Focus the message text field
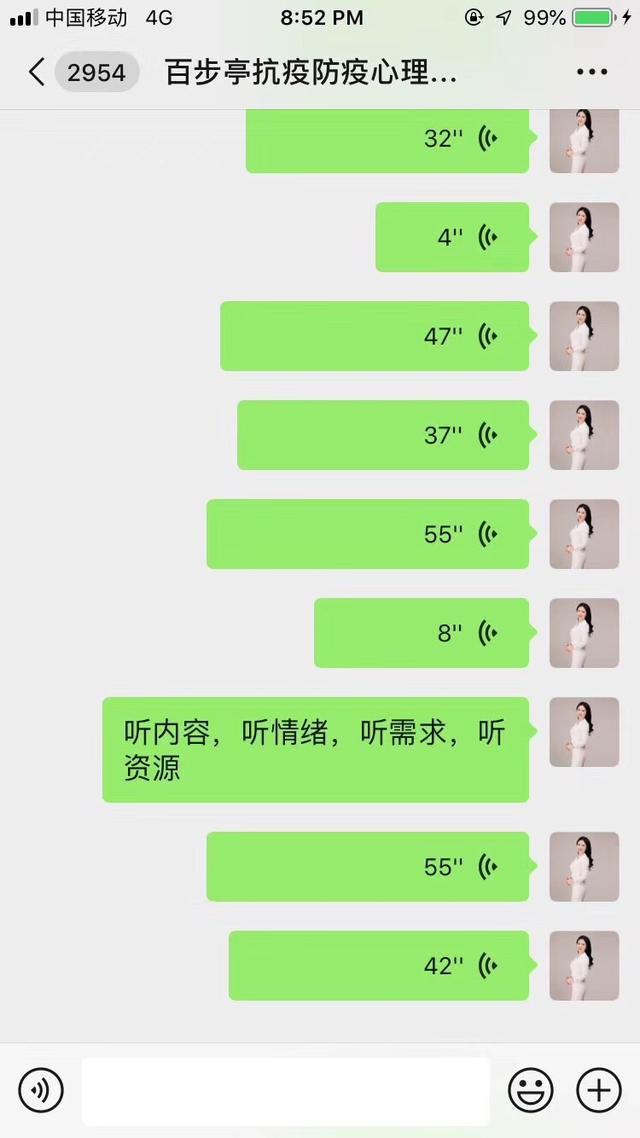 pos(286,1091)
